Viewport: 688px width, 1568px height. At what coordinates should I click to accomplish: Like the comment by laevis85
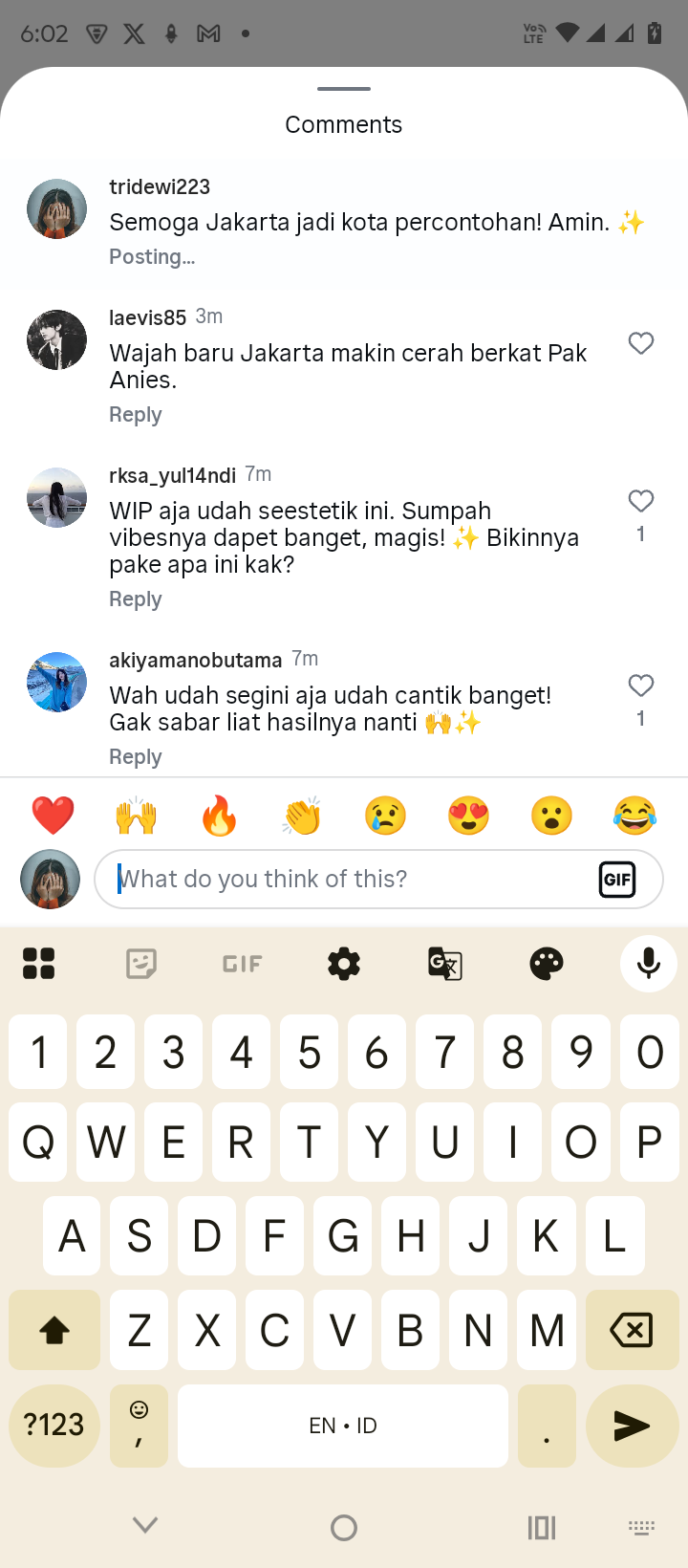[x=641, y=343]
